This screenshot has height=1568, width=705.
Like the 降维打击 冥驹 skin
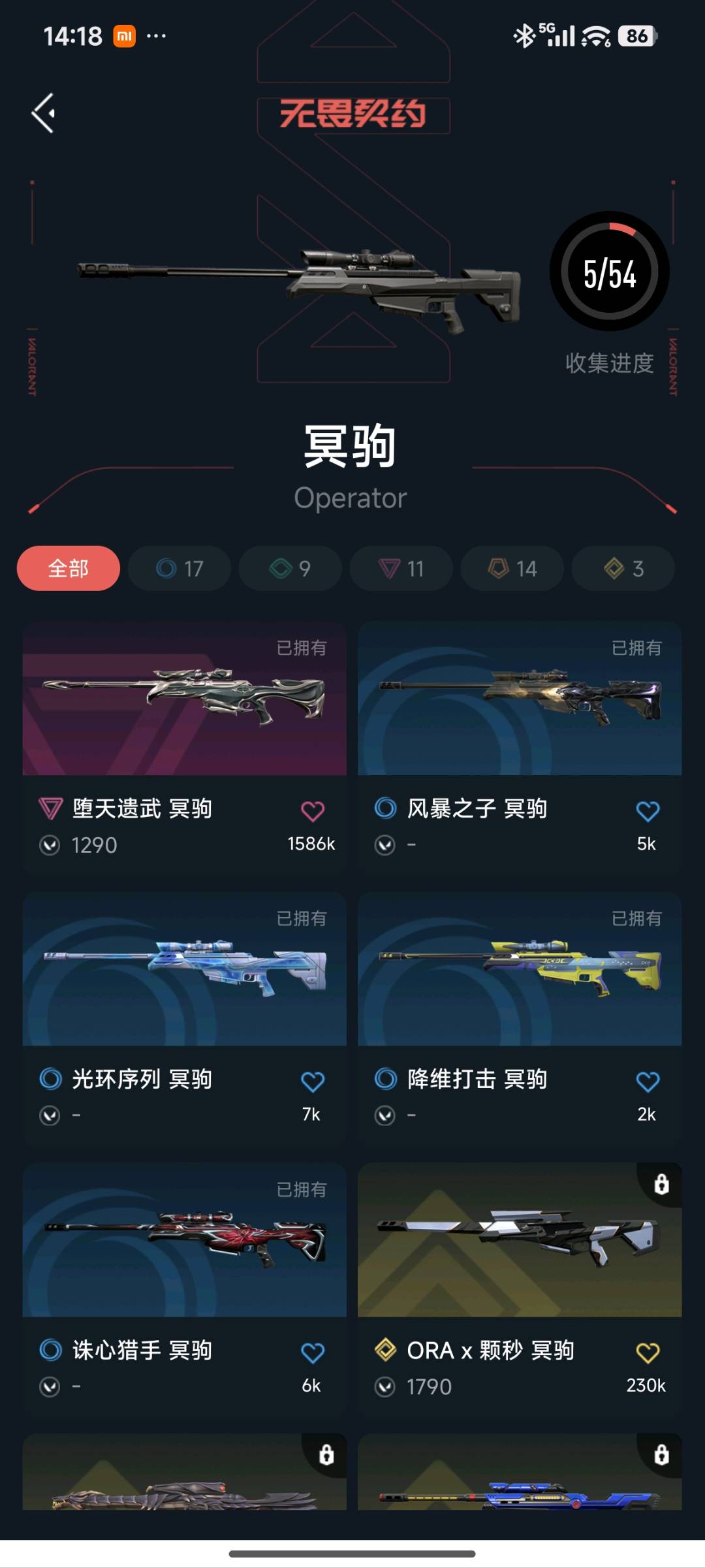648,1081
